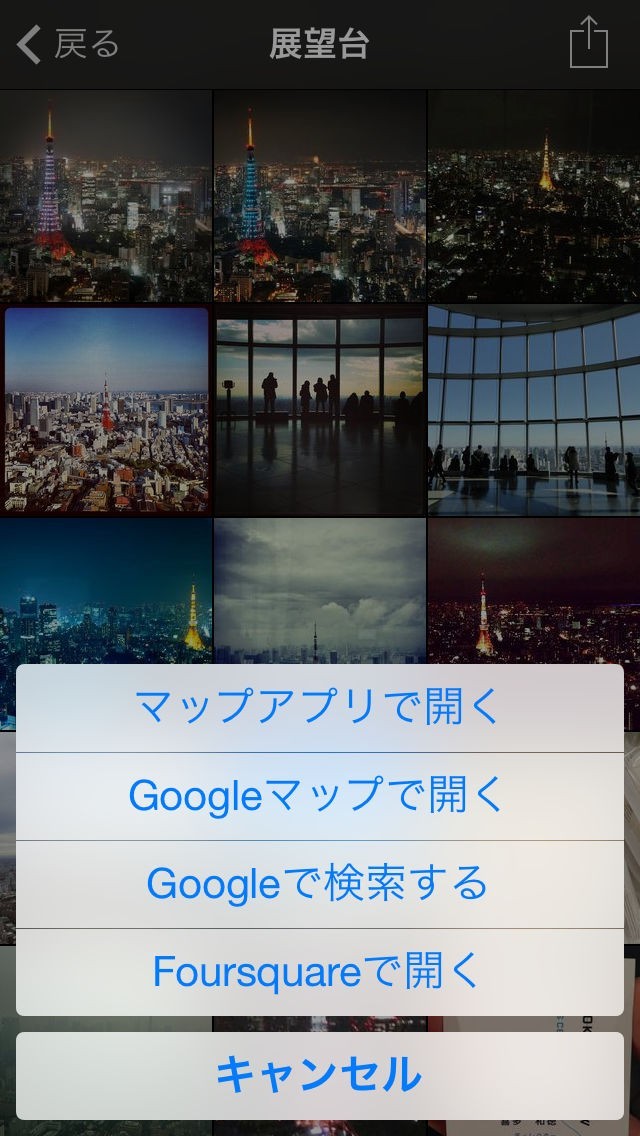This screenshot has height=1136, width=640.
Task: Open the place with Foursquareで開く
Action: (319, 972)
